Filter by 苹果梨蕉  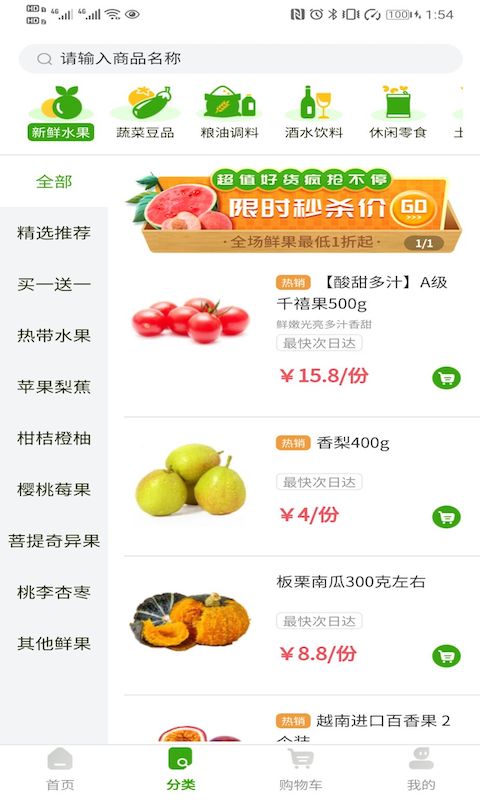[x=54, y=387]
